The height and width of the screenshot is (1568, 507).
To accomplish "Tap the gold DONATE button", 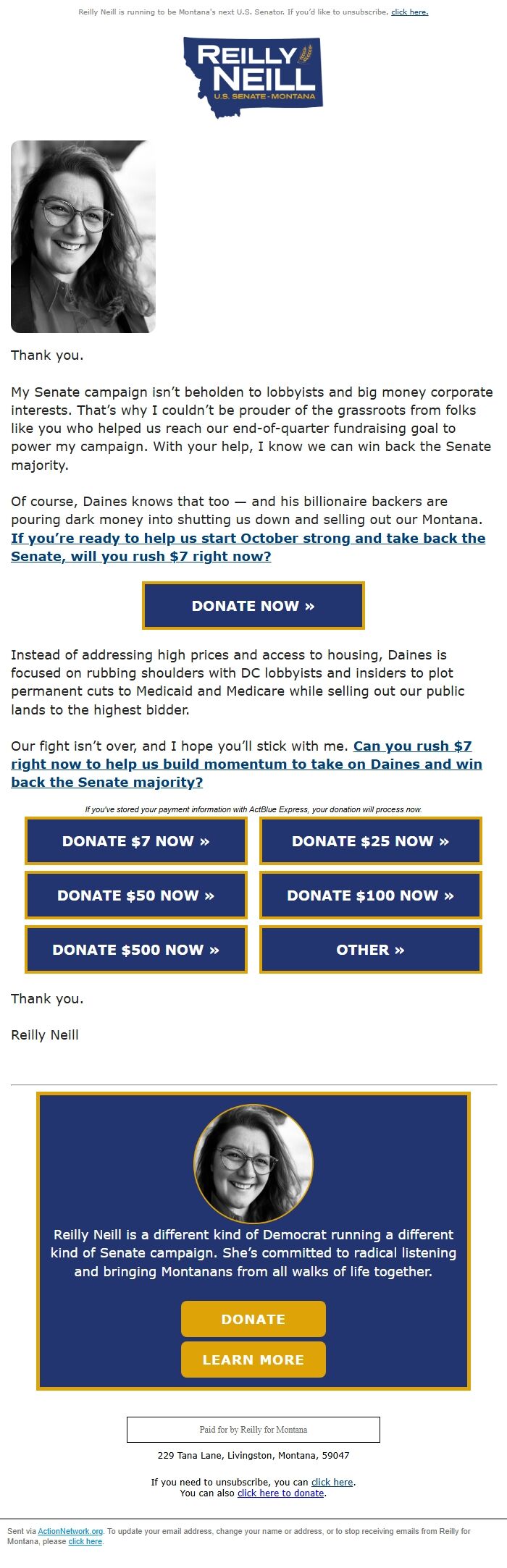I will pos(253,1319).
